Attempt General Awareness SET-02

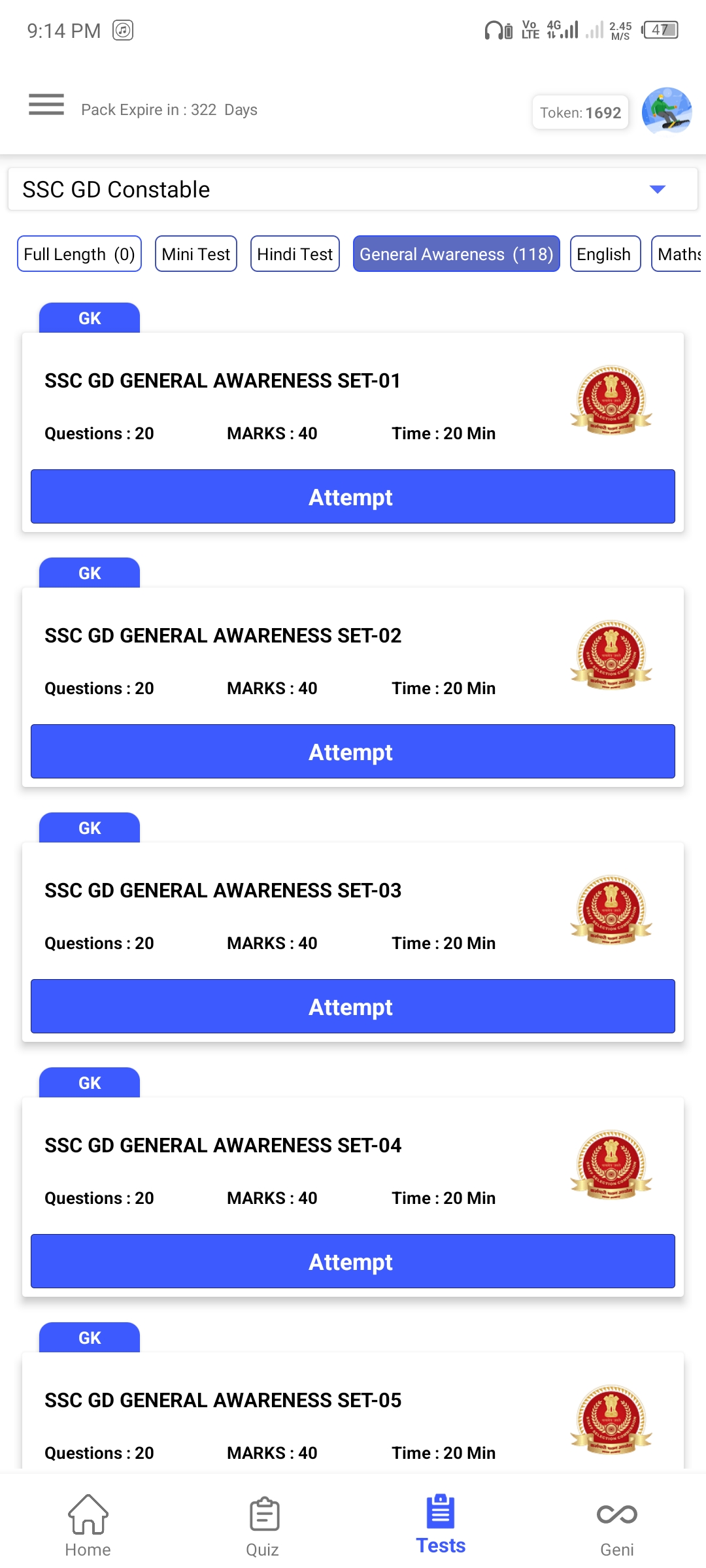(x=353, y=752)
